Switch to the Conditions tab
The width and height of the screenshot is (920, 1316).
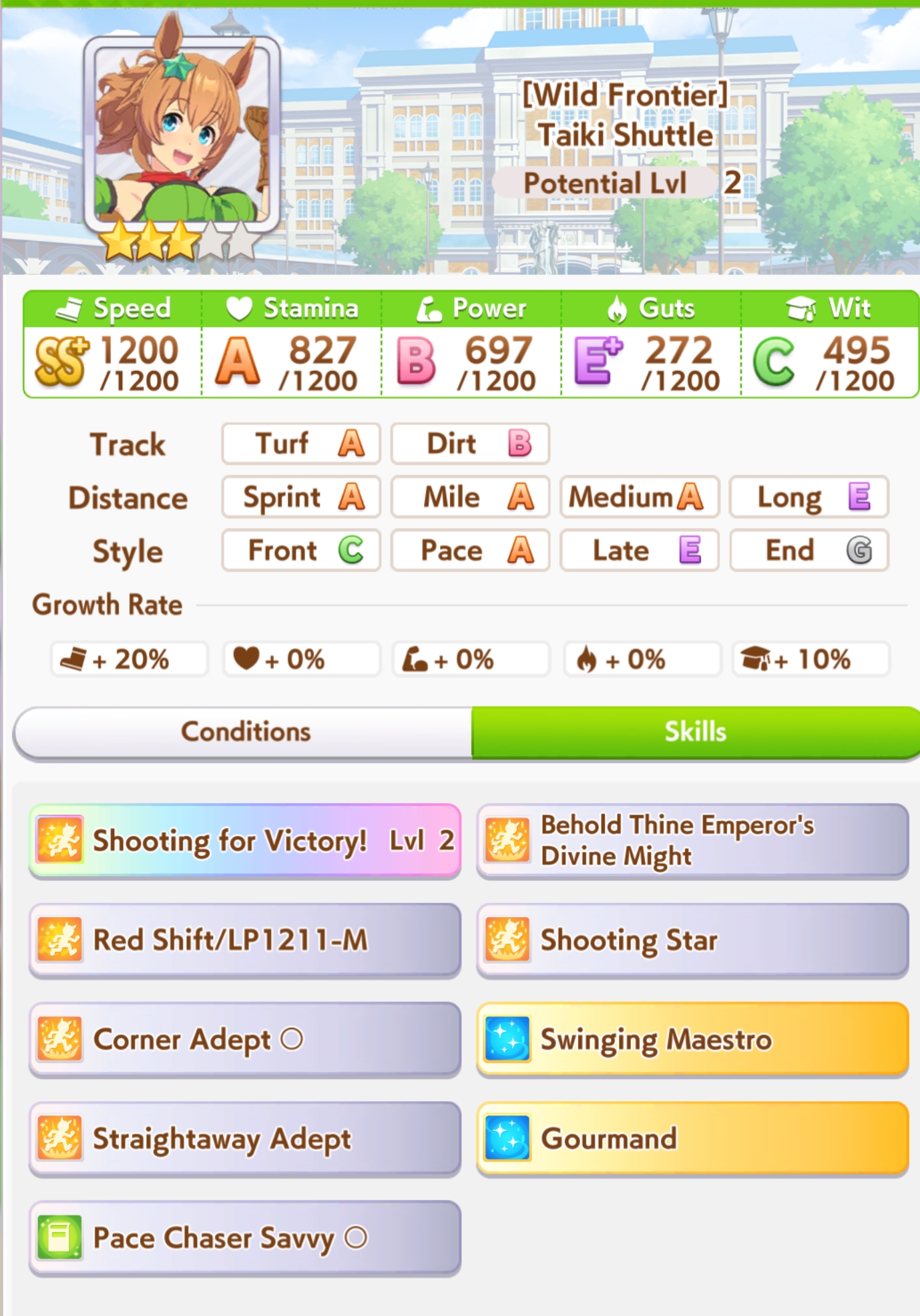coord(244,732)
